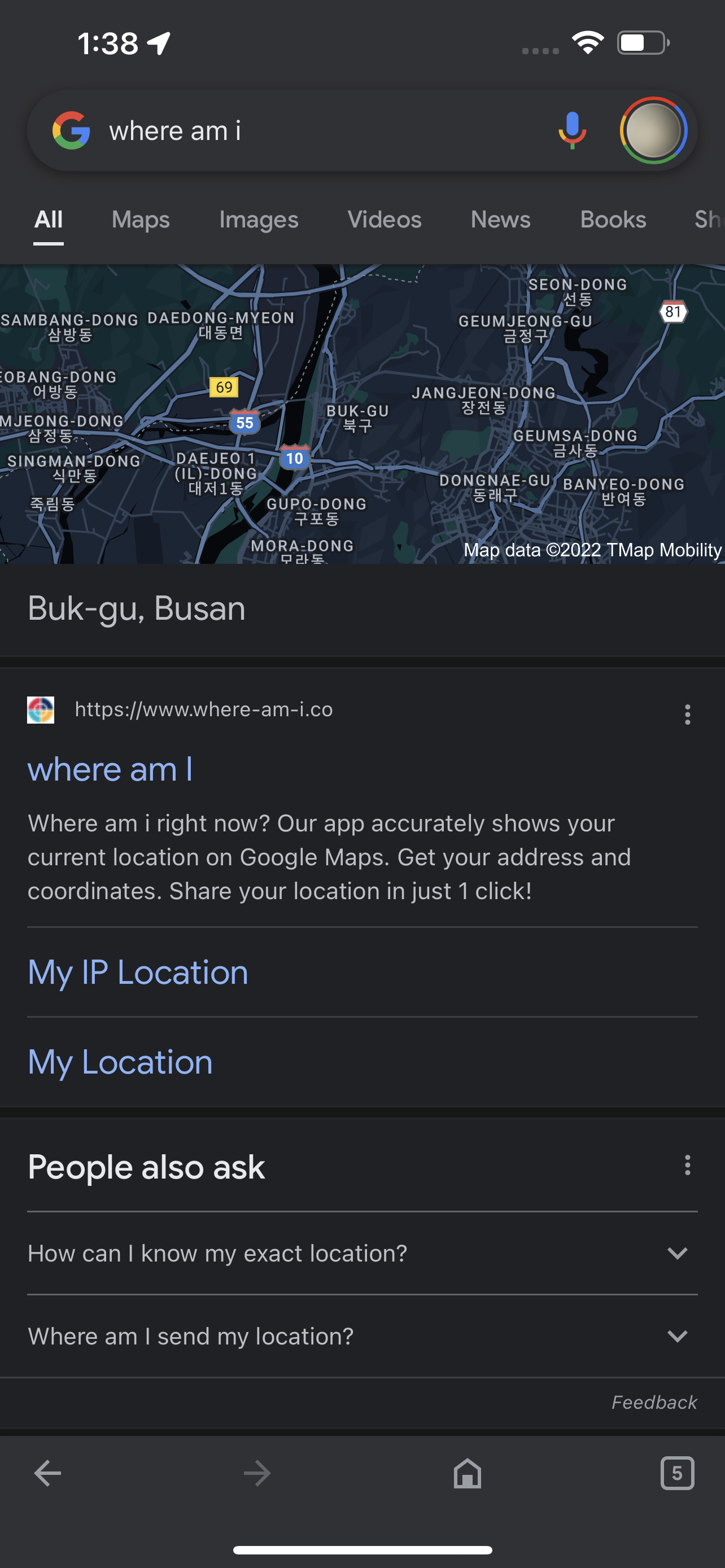This screenshot has height=1568, width=725.
Task: Open the "where am I" search result
Action: point(110,769)
